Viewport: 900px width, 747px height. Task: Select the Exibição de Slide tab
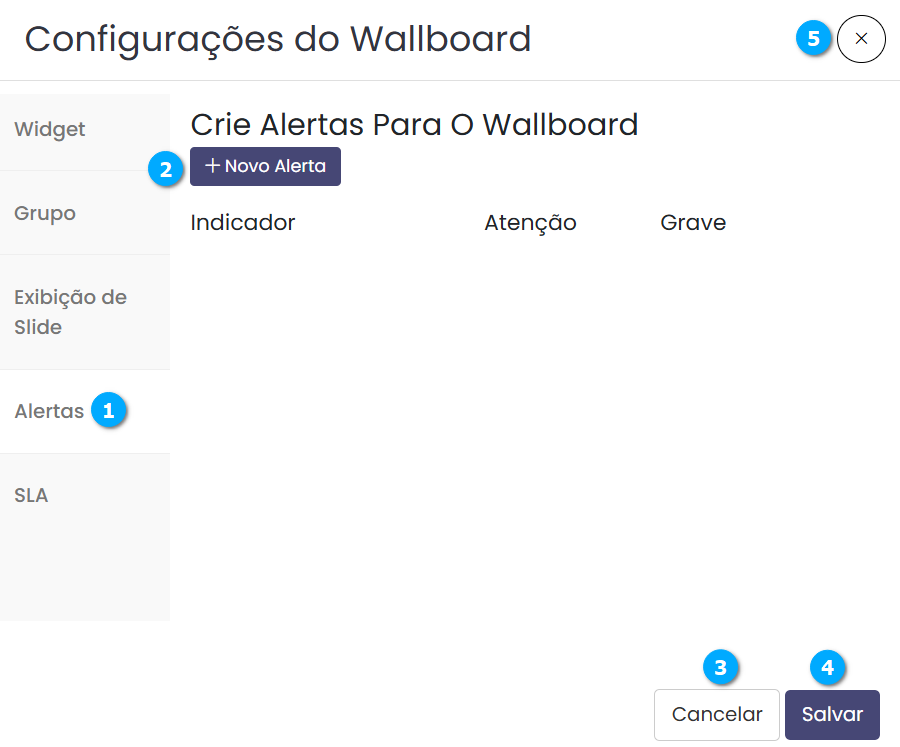(70, 312)
